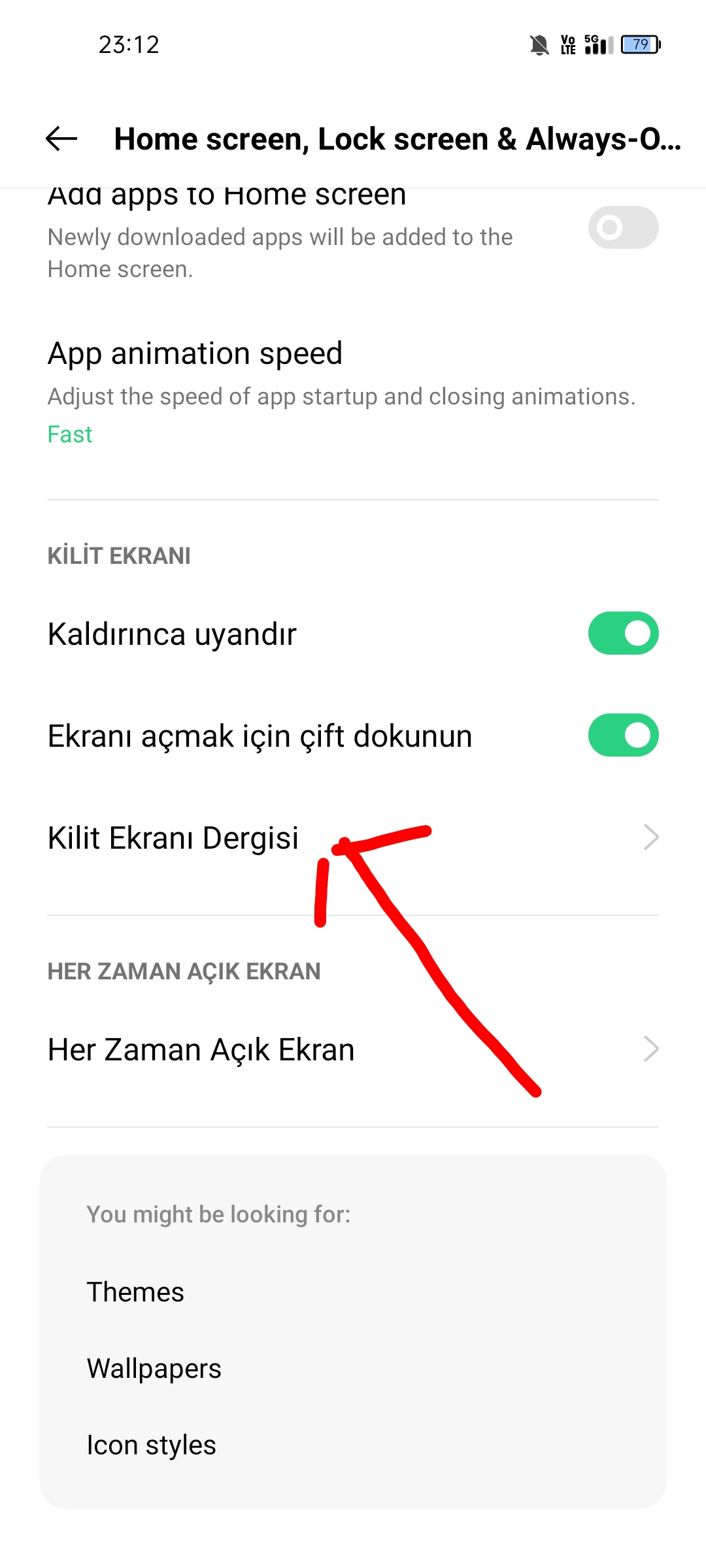Turn off Kaldırınca uyandır switch
The image size is (706, 1568).
click(x=623, y=633)
